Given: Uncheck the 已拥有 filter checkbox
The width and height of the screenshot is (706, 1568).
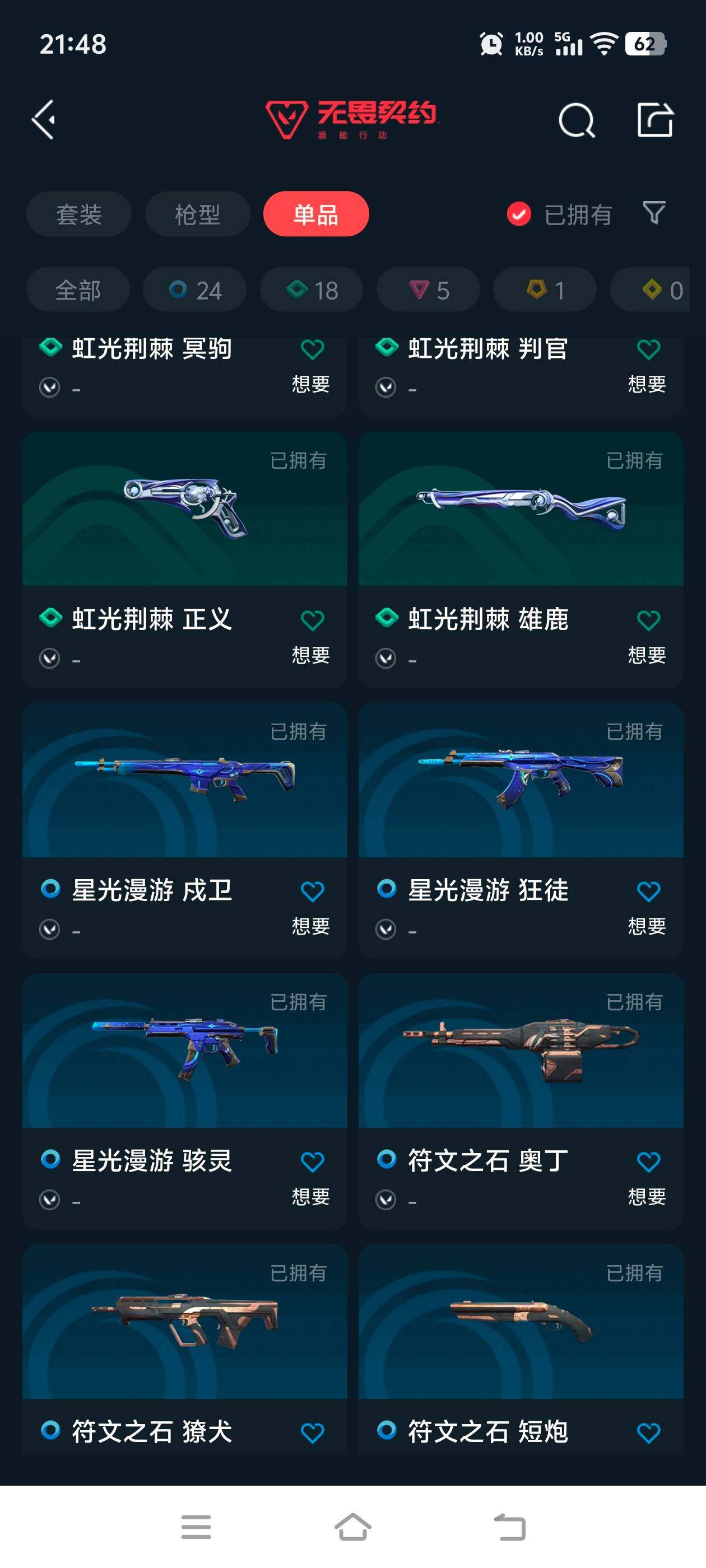Looking at the screenshot, I should pos(519,214).
